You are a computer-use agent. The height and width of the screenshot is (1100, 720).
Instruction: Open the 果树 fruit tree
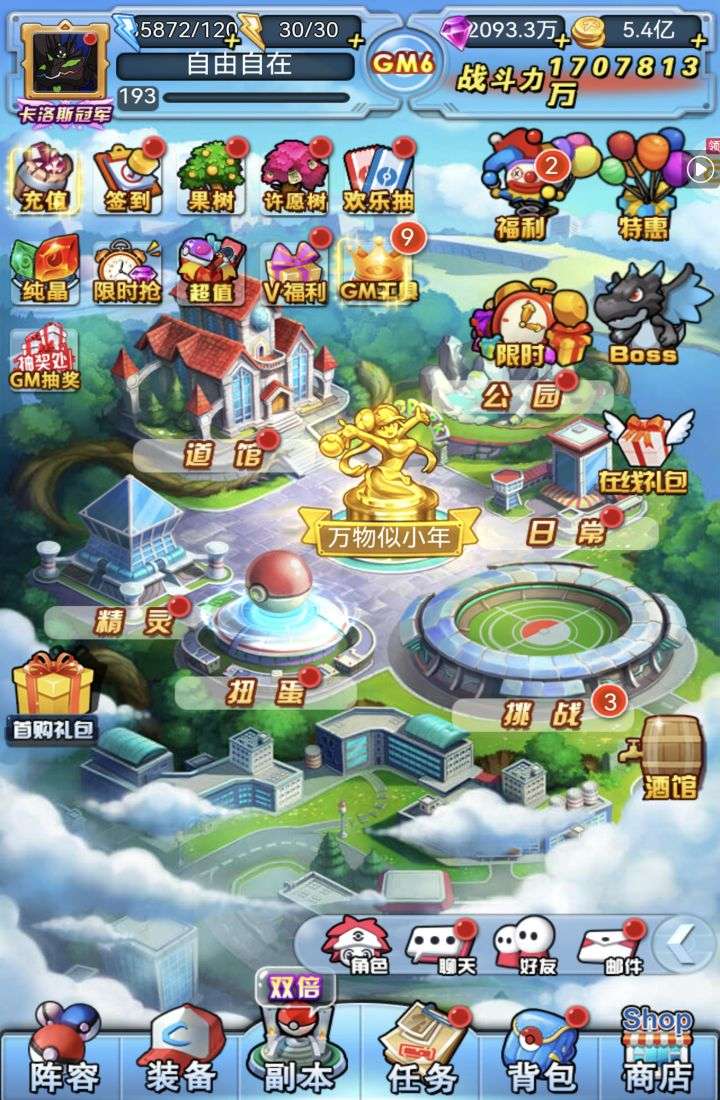[211, 178]
